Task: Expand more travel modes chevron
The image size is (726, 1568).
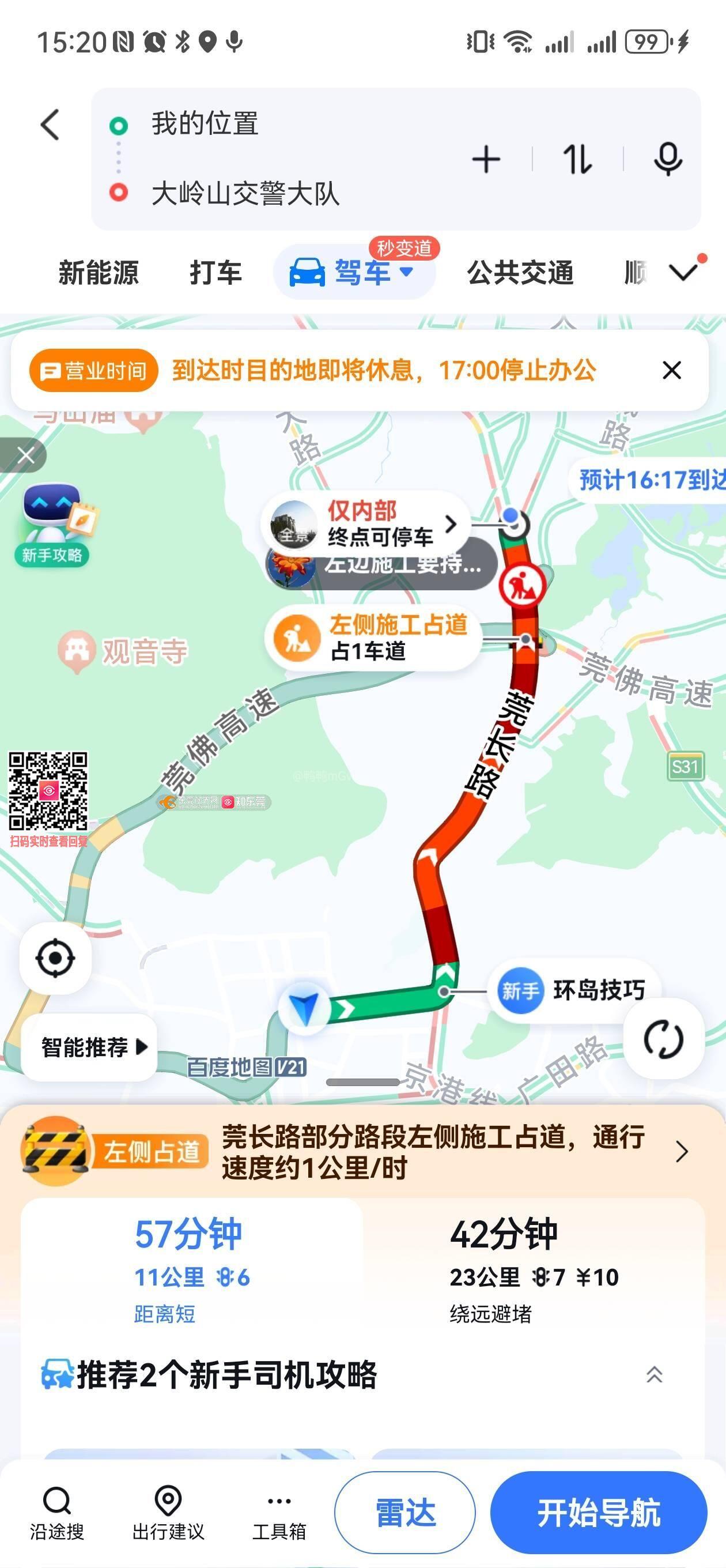Action: (x=683, y=272)
